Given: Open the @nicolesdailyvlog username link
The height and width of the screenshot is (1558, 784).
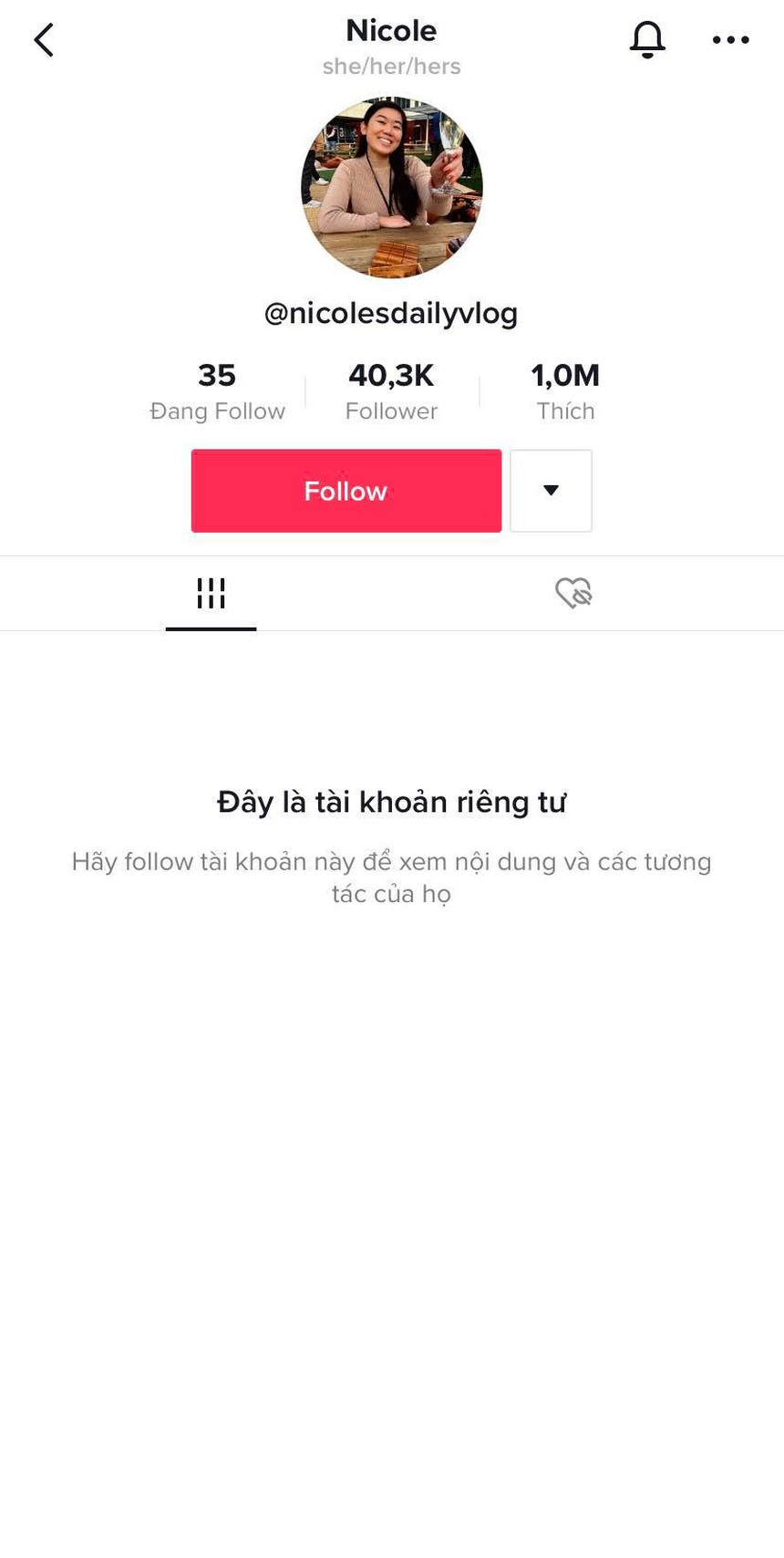Looking at the screenshot, I should (x=391, y=313).
